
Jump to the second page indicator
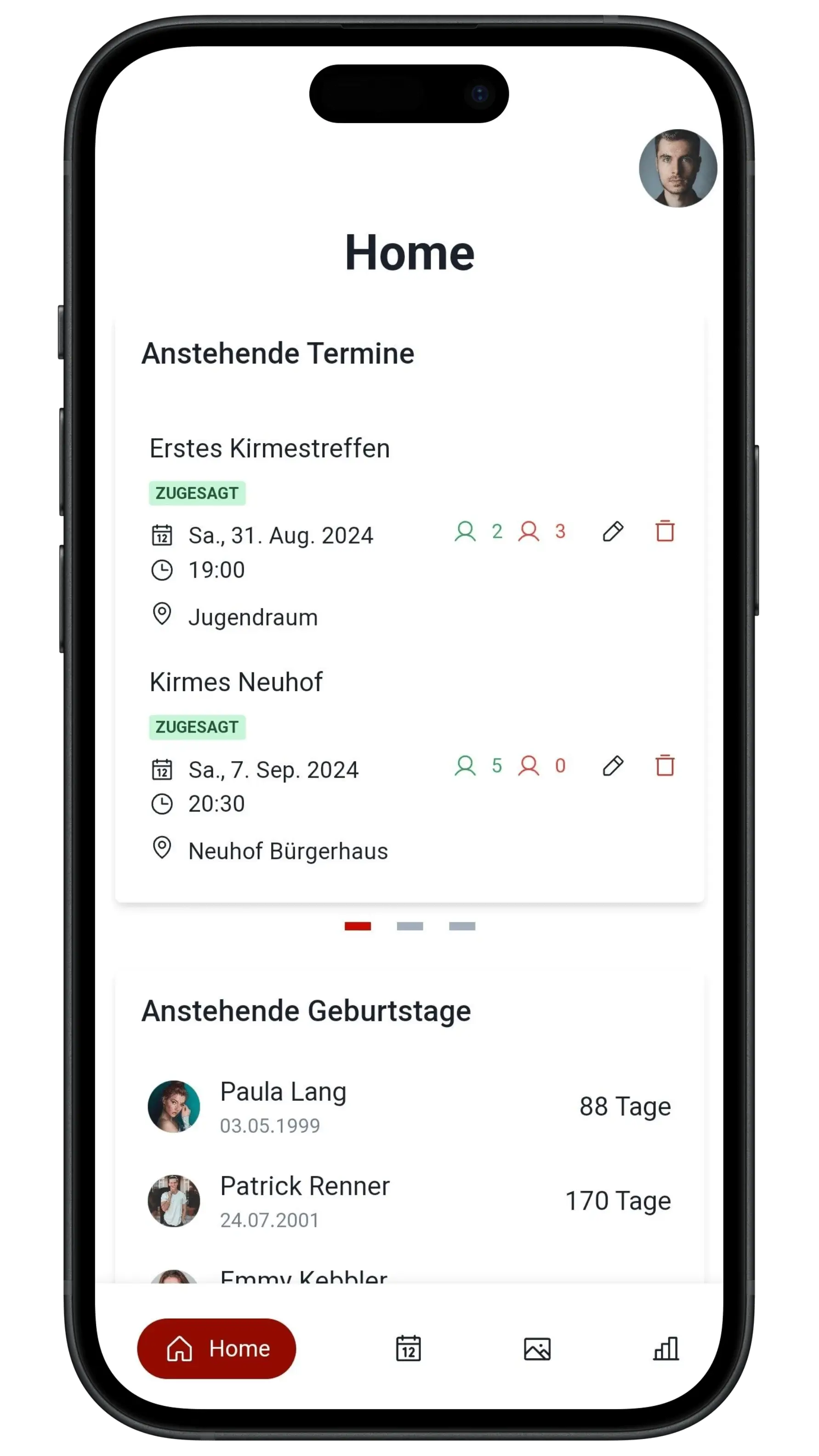coord(410,926)
